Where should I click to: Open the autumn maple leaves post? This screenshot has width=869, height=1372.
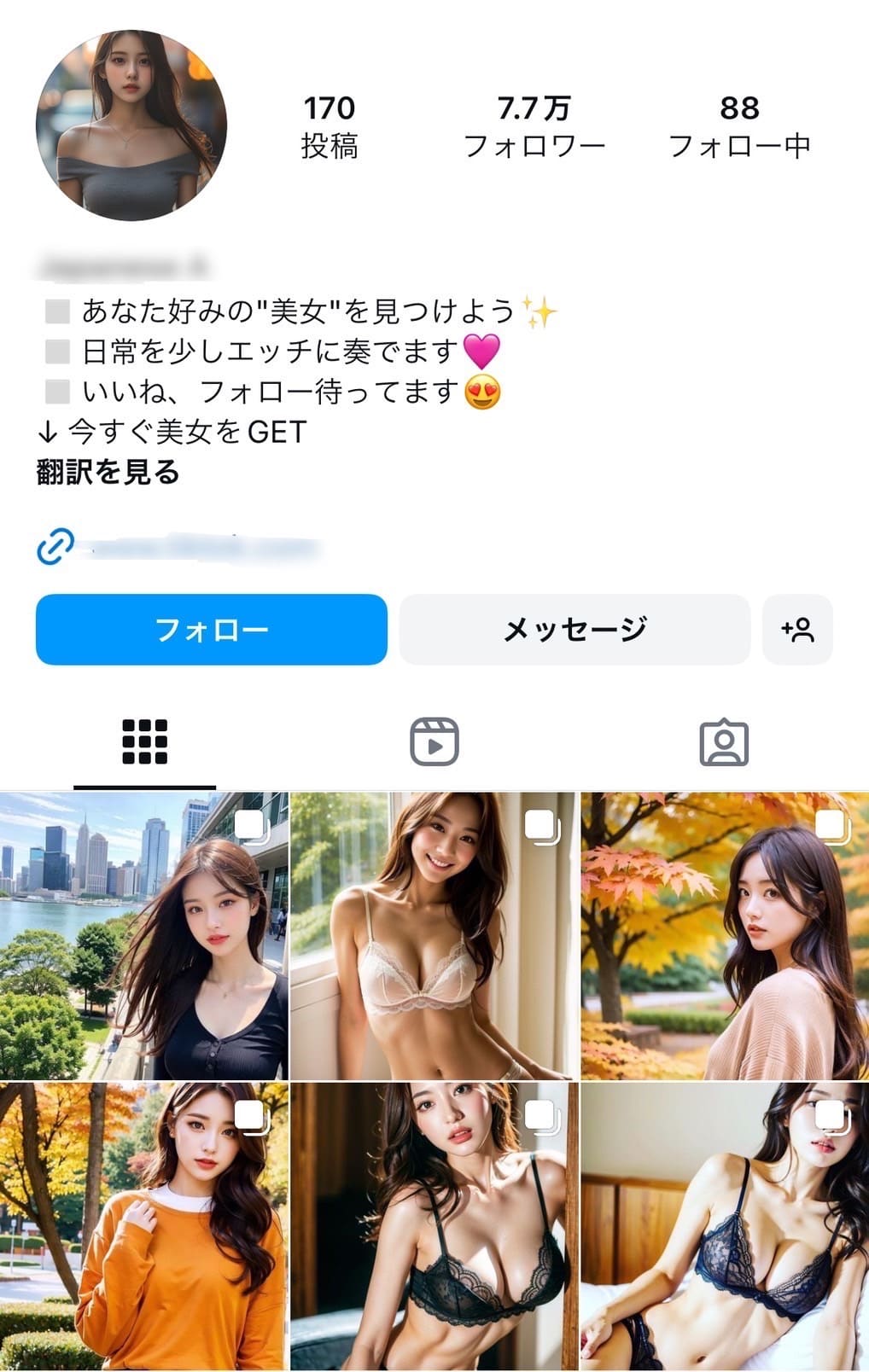(725, 936)
